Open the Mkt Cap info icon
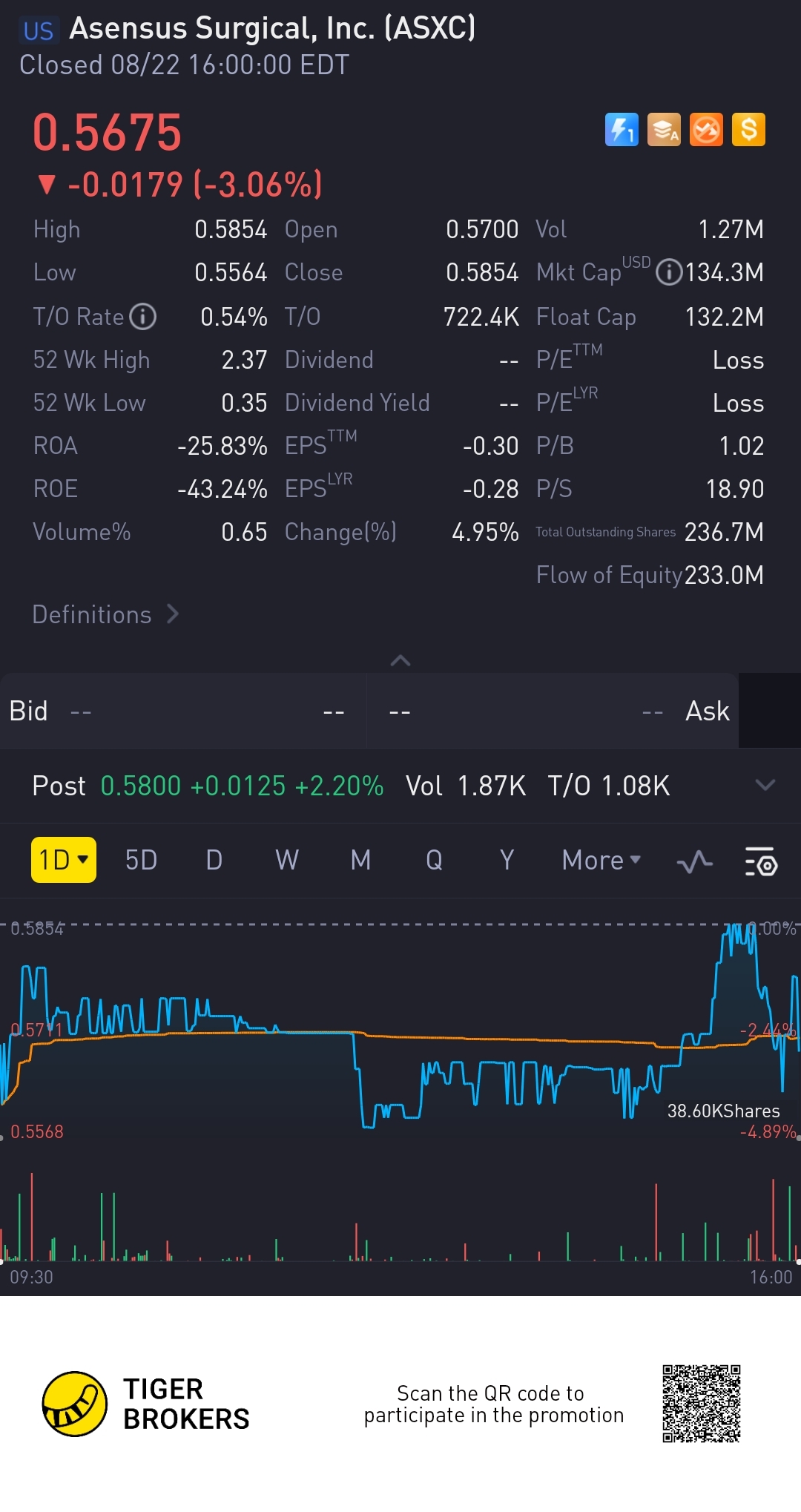Screen dimensions: 801x1512 click(x=669, y=272)
